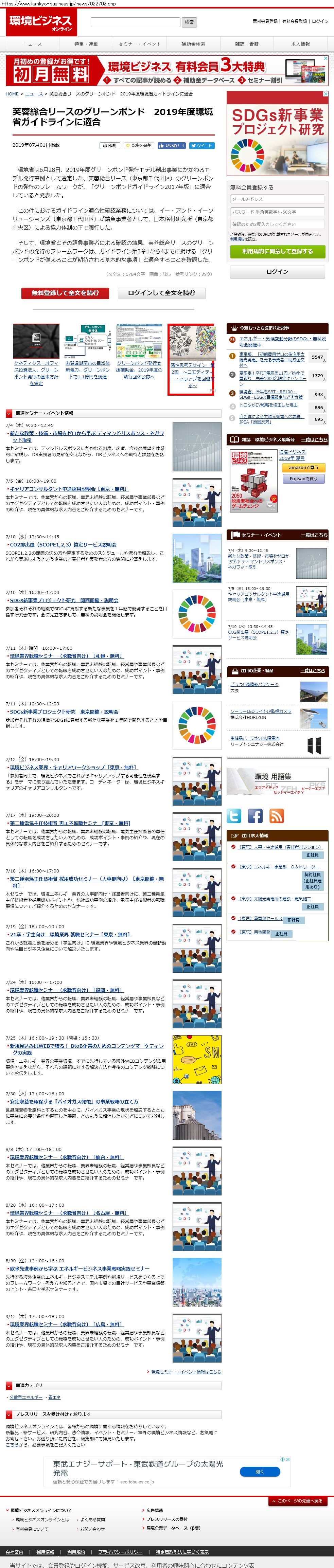Focus the site search box
The width and height of the screenshot is (334, 1568).
(135, 22)
